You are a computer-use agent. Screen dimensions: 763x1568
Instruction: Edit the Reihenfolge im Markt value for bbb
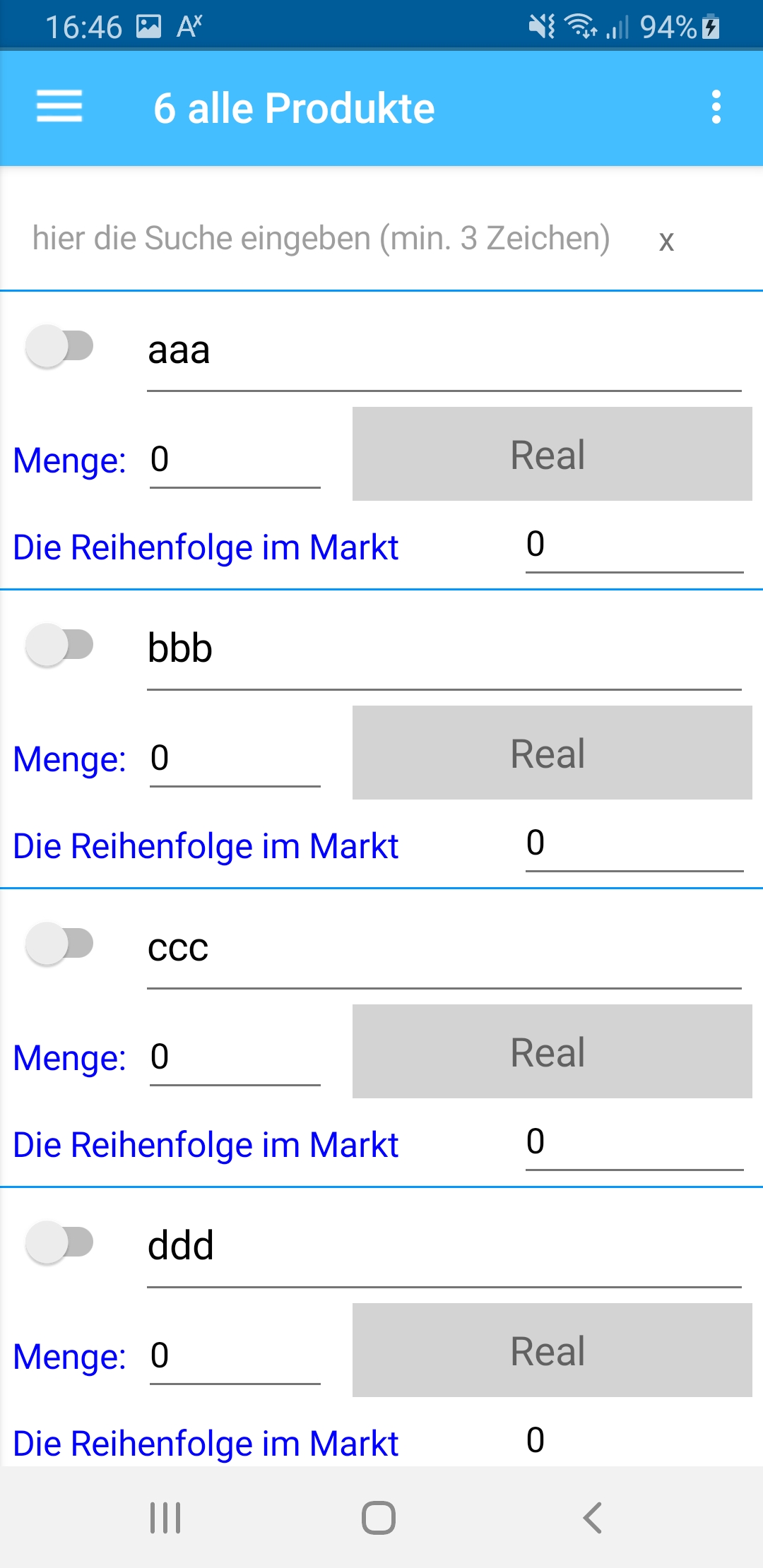[634, 843]
